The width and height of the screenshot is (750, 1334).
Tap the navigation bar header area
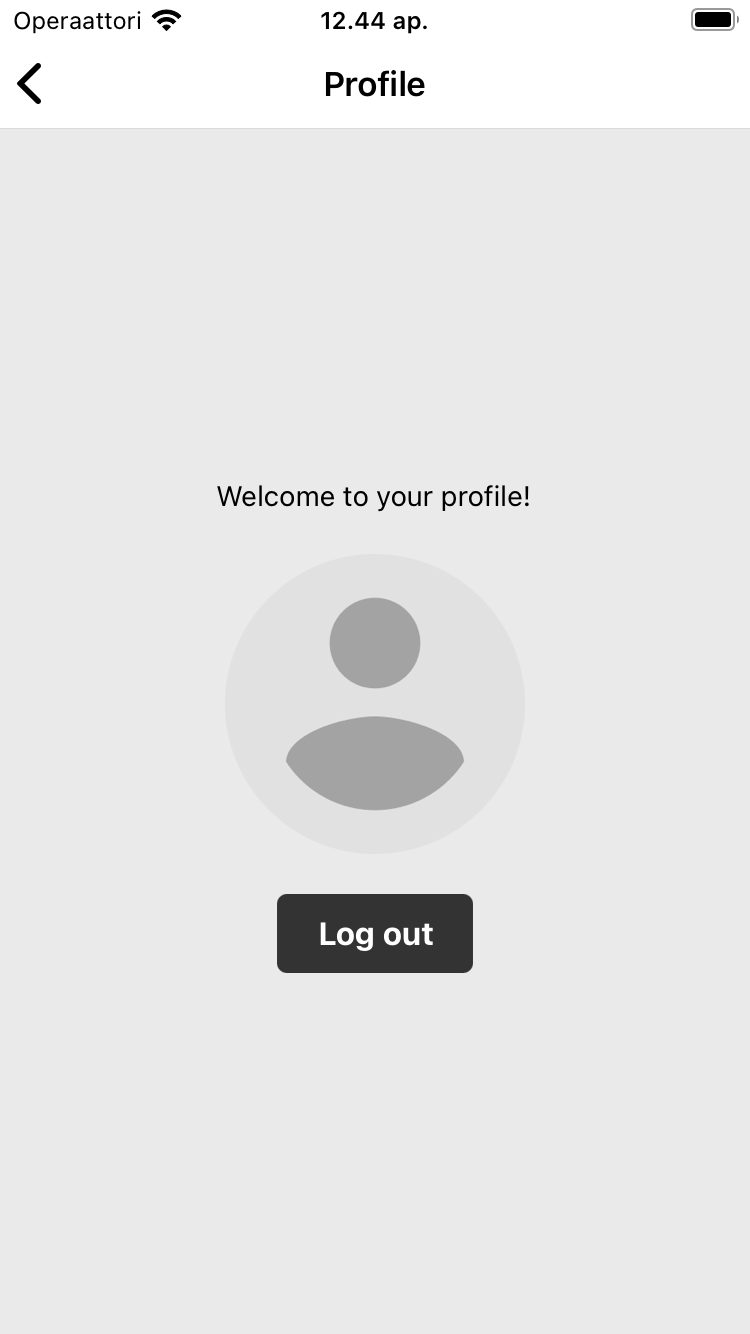click(x=374, y=84)
